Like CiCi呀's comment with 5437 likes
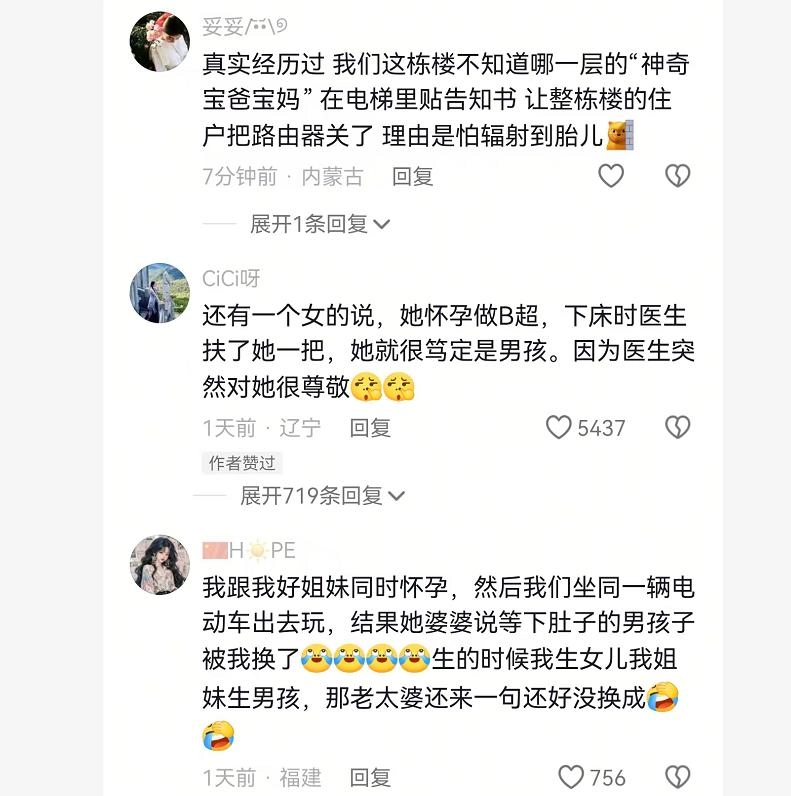The image size is (791, 796). tap(559, 428)
